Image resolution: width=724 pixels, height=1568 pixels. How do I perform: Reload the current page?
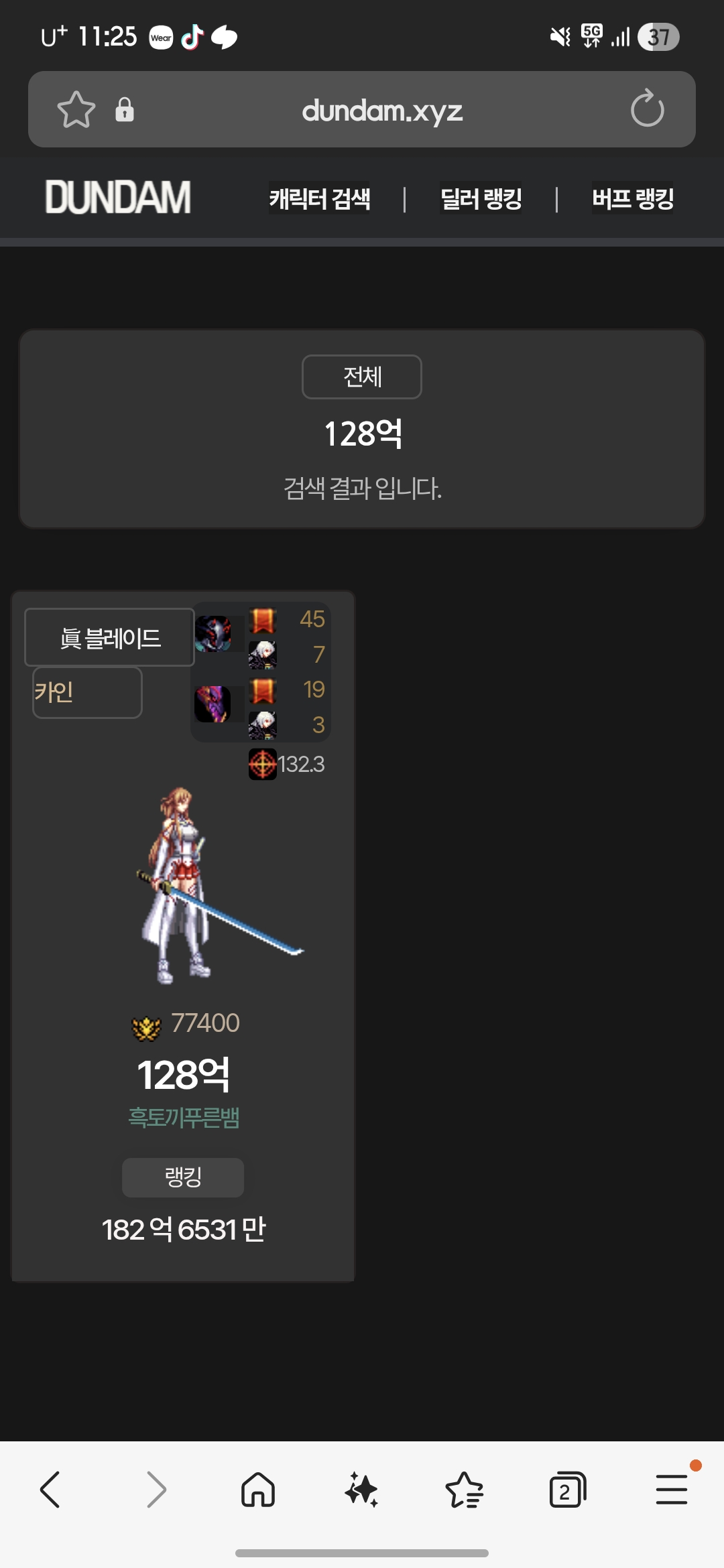[647, 109]
